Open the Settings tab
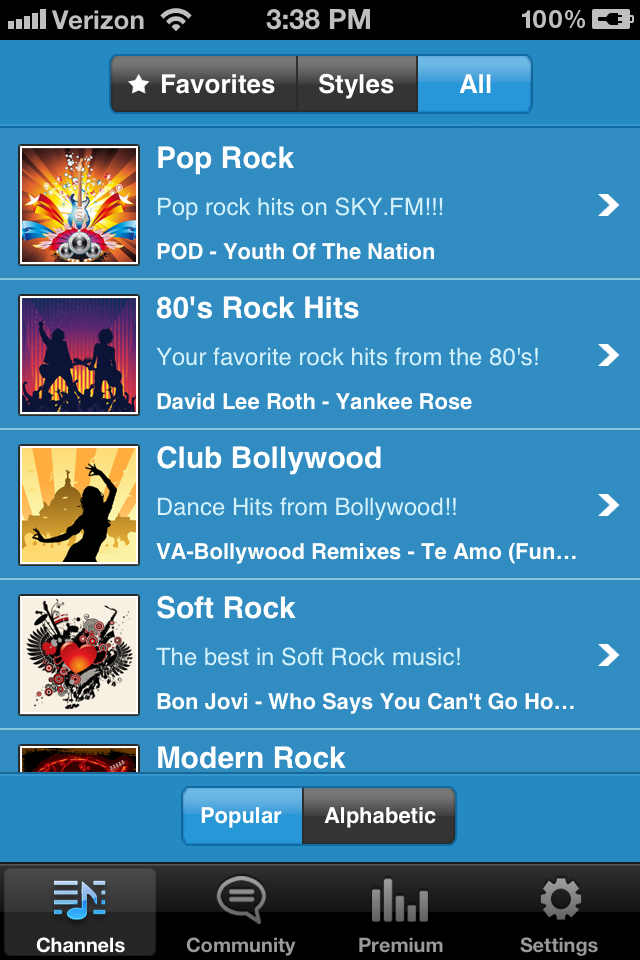Screen dimensions: 640x960 (x=559, y=912)
